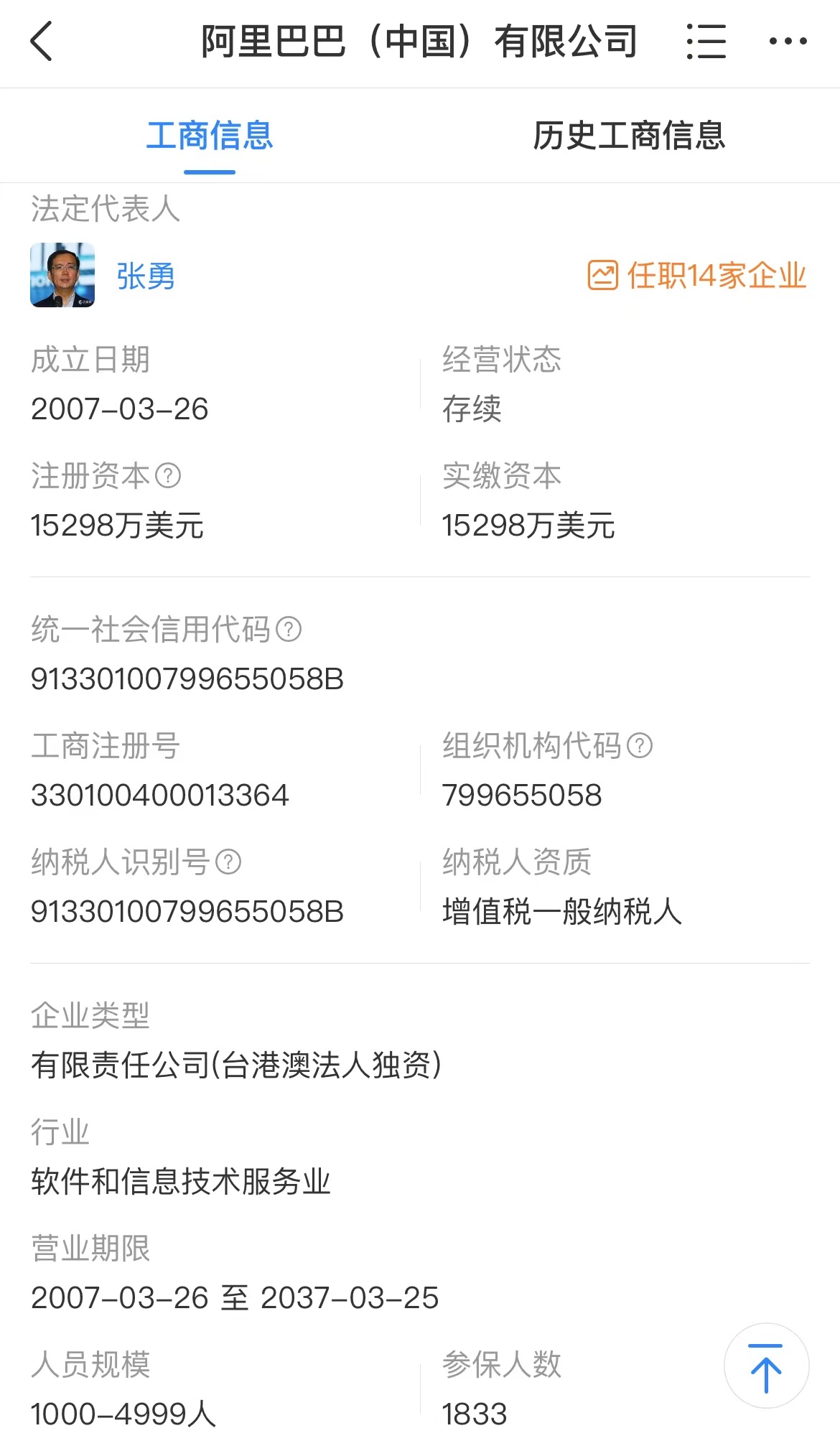This screenshot has width=840, height=1446.
Task: Open the list menu icon in header
Action: (x=706, y=41)
